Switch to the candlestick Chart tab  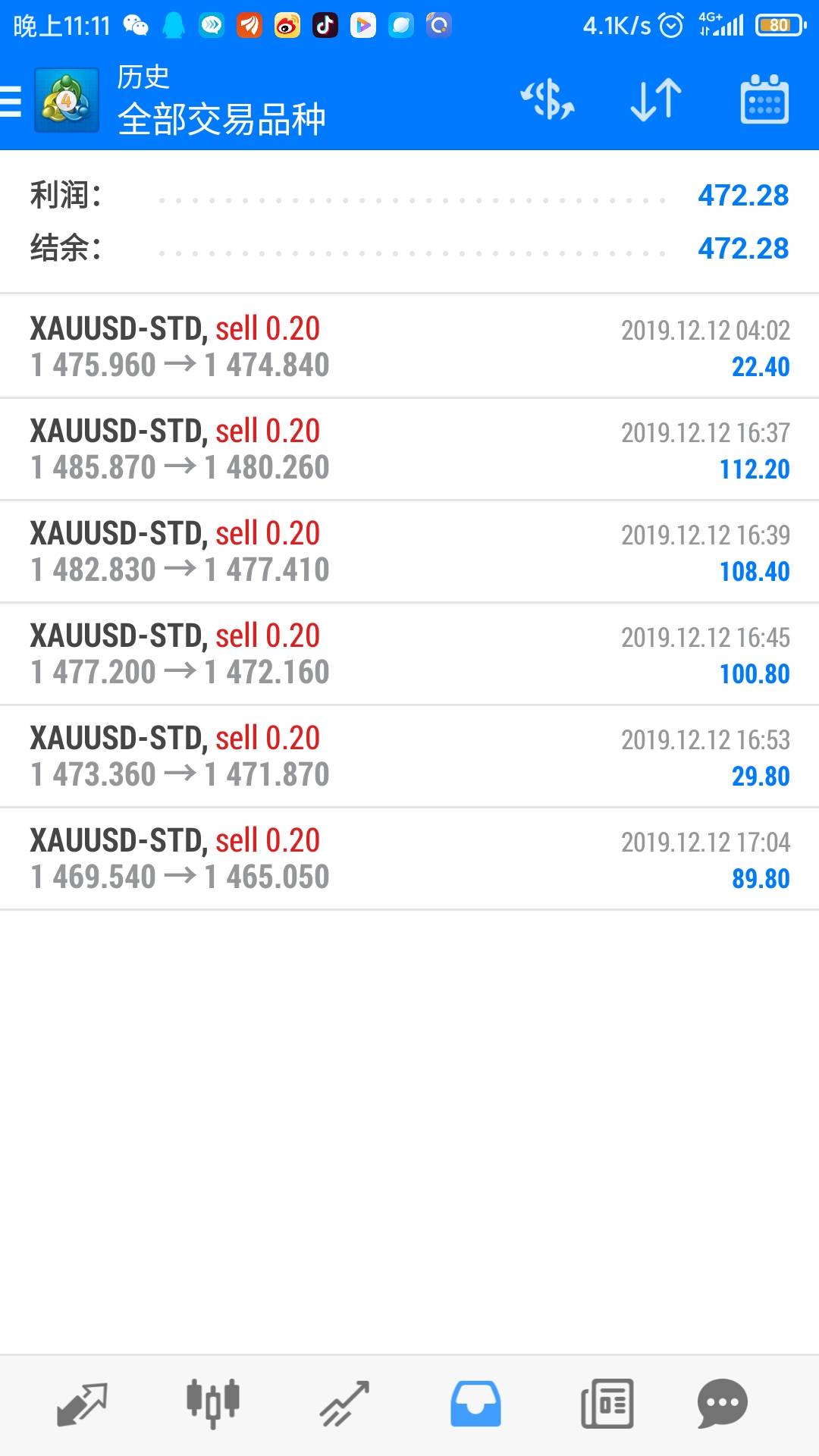(x=213, y=1404)
